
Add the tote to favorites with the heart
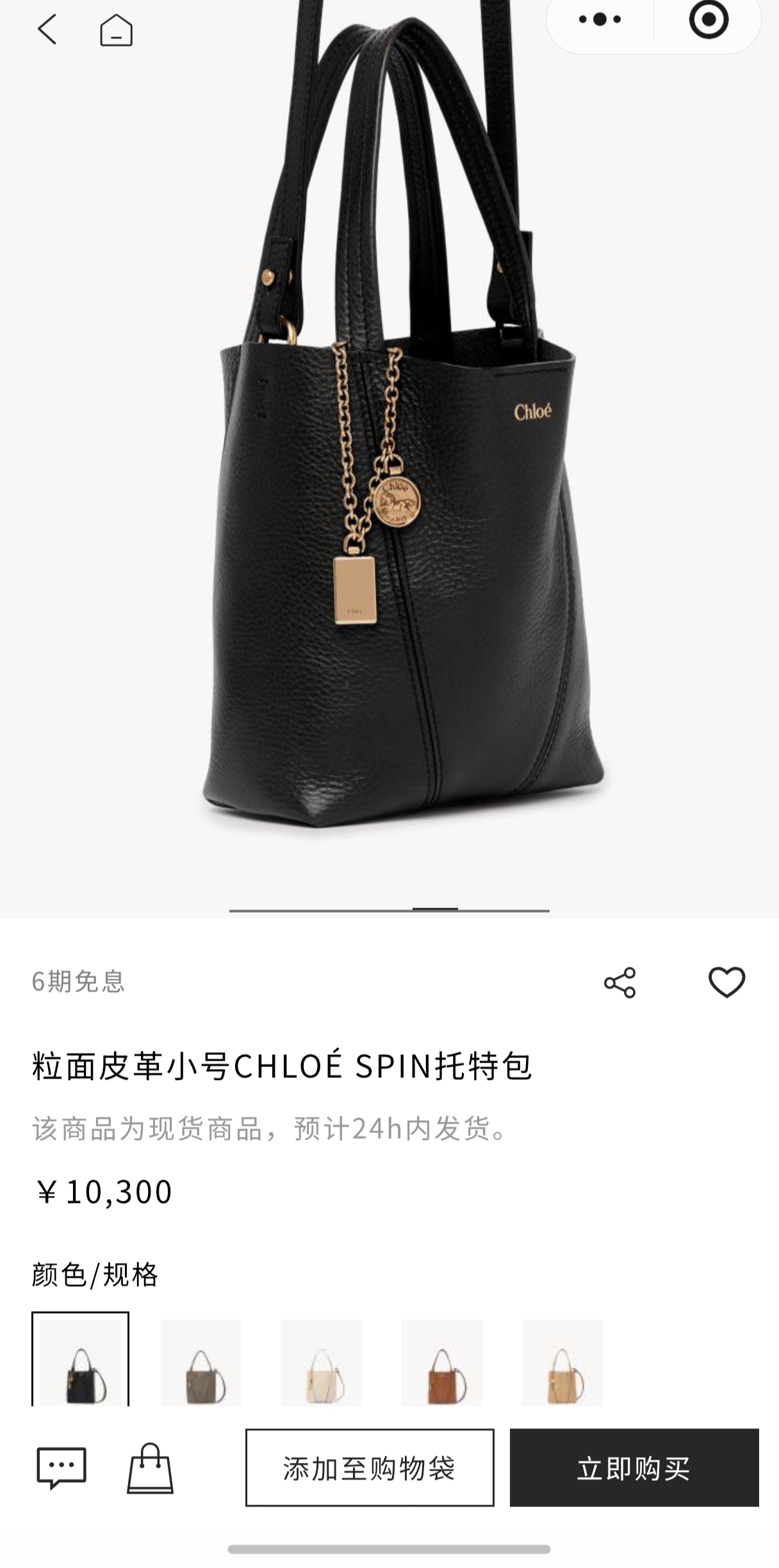pyautogui.click(x=726, y=982)
